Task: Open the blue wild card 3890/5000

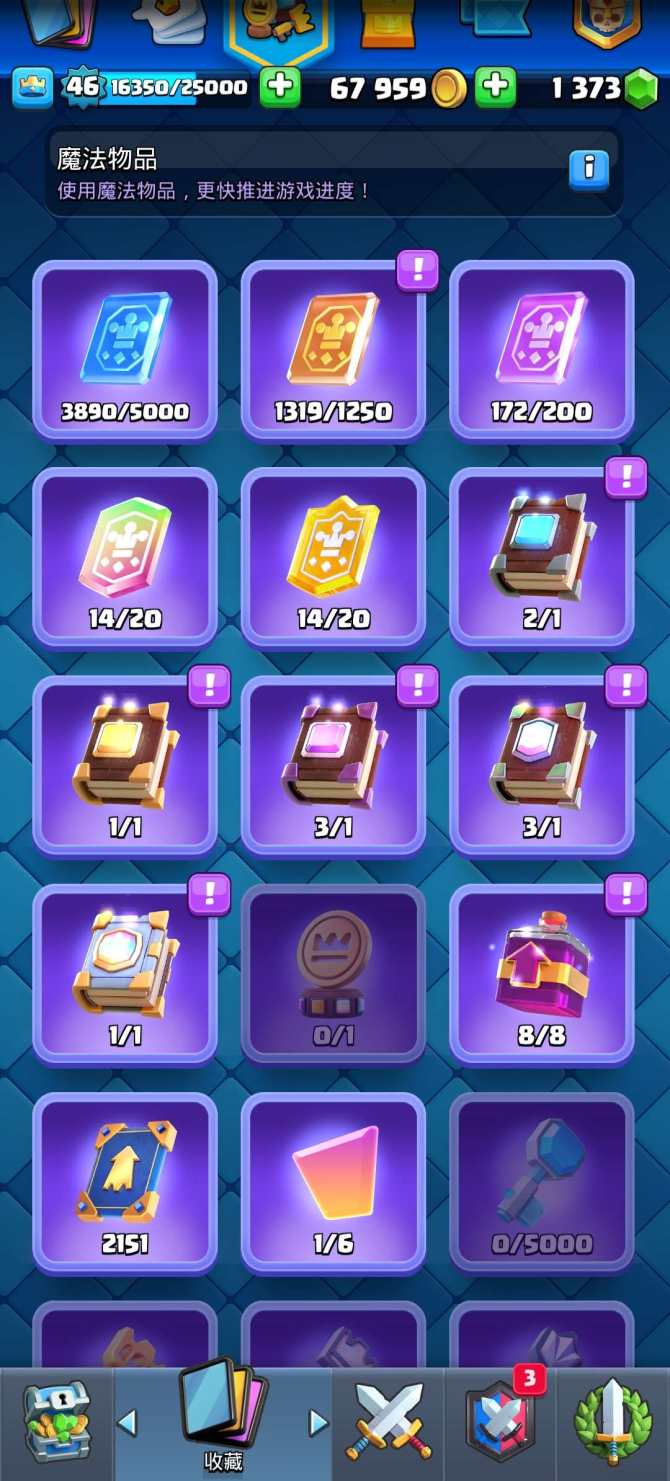Action: [x=125, y=350]
